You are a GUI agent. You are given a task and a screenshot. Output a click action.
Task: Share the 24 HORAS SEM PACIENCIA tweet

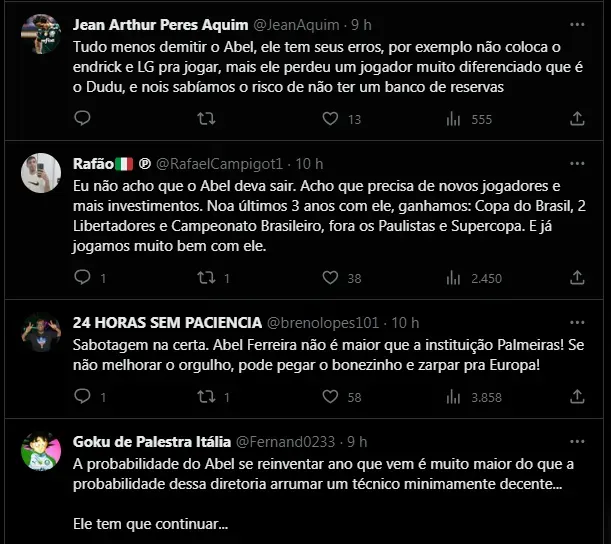tap(577, 397)
